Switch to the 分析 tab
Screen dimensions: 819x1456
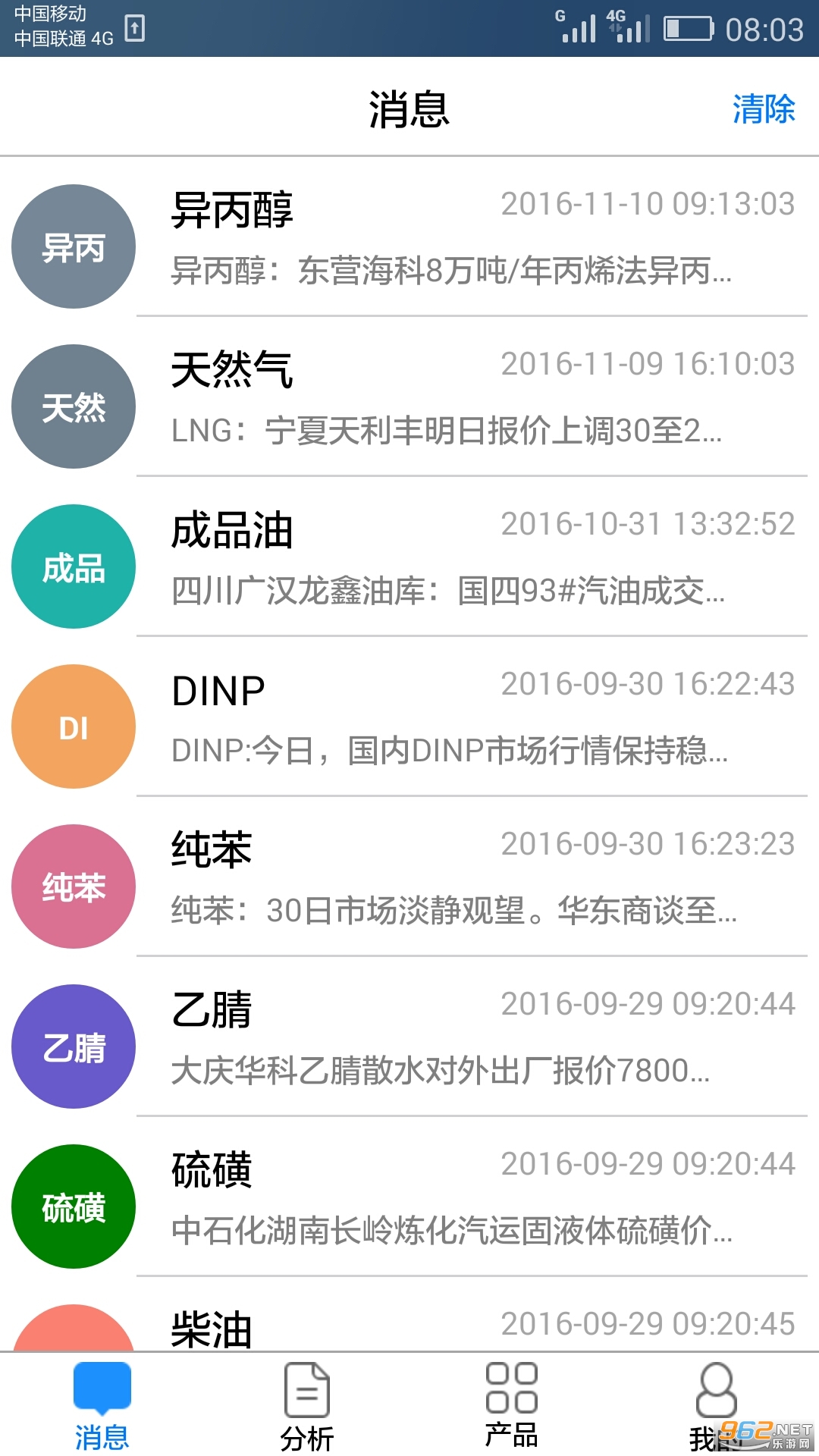point(307,1405)
